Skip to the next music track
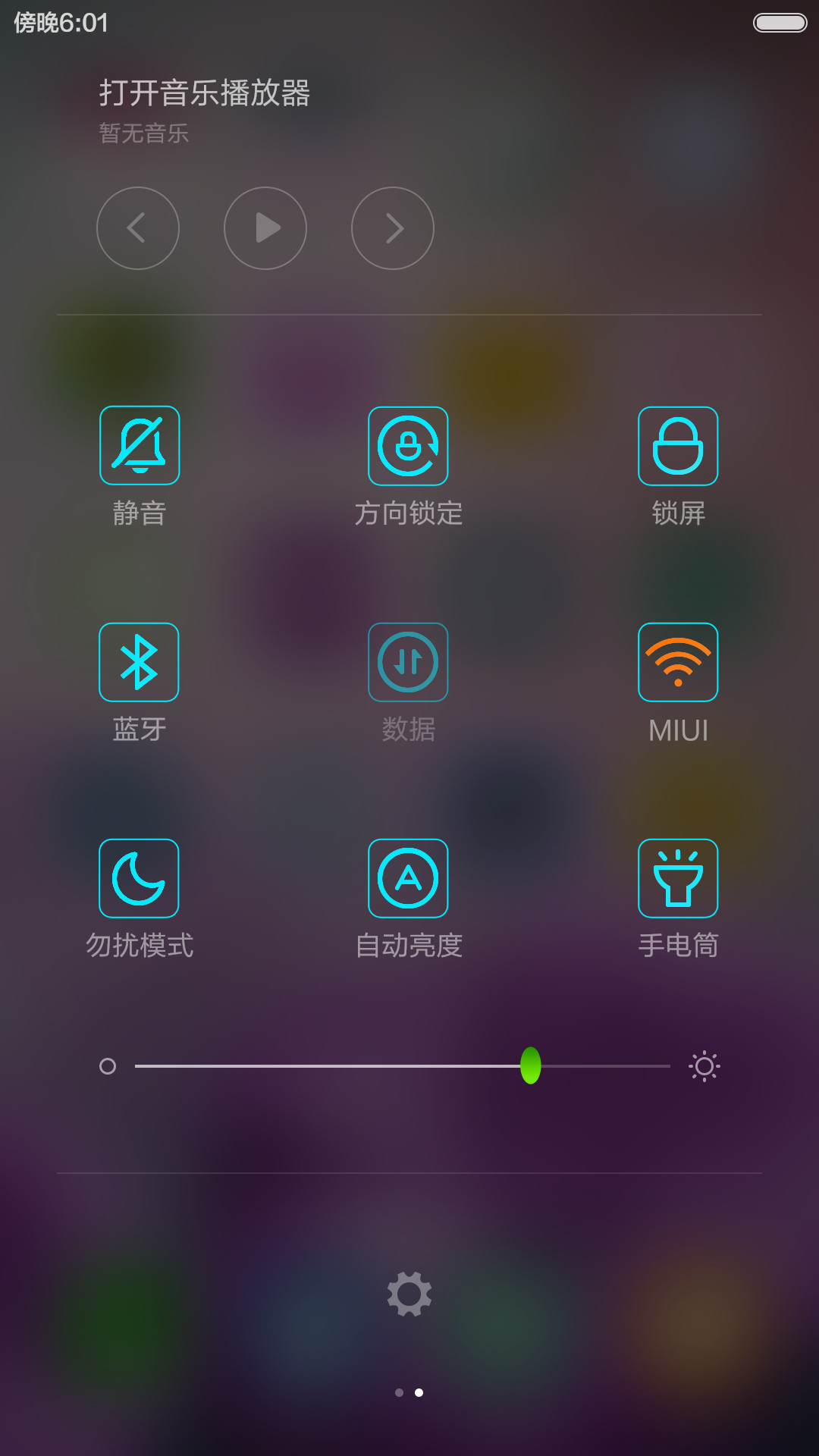This screenshot has width=819, height=1456. 393,228
